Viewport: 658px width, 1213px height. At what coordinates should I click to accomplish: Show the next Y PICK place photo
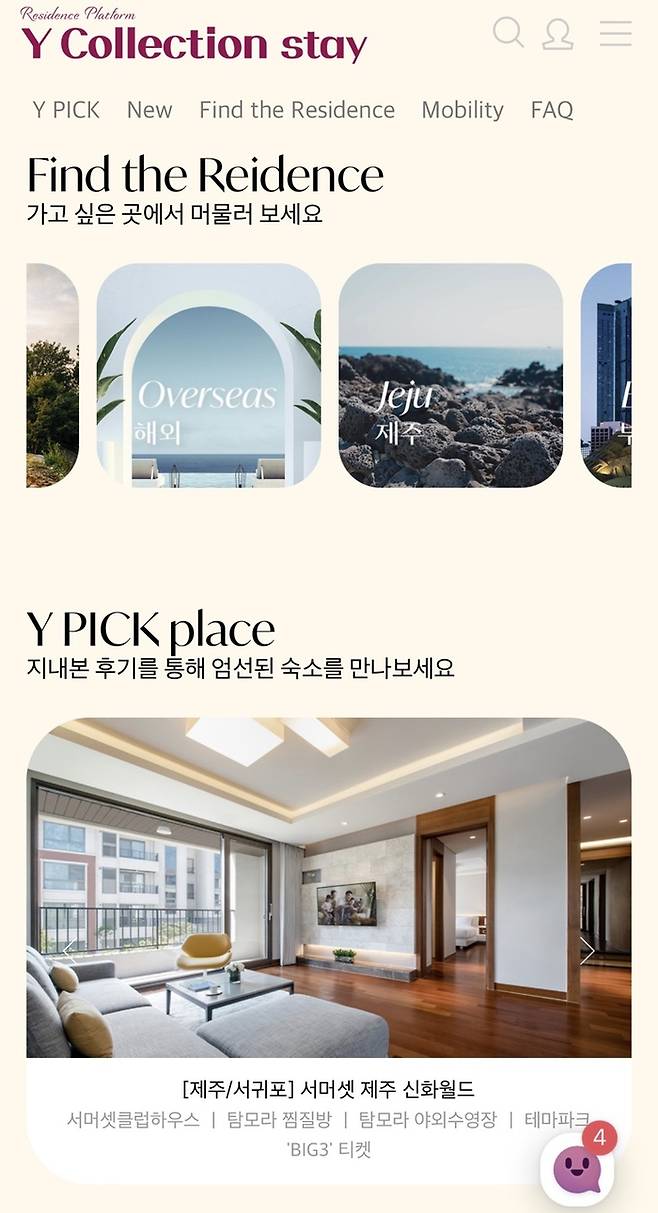click(x=587, y=951)
